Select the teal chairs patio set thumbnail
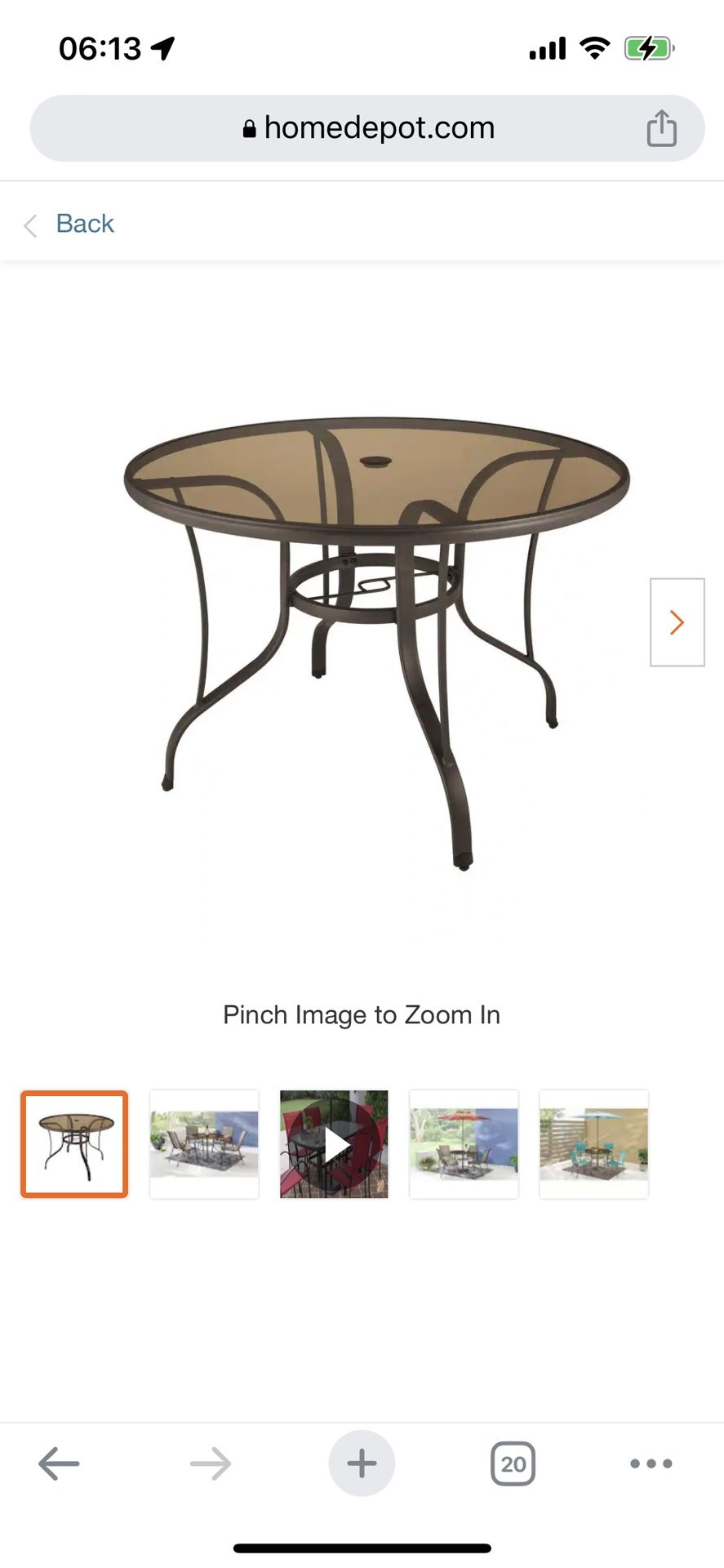Screen dimensions: 724x1568 click(593, 1143)
